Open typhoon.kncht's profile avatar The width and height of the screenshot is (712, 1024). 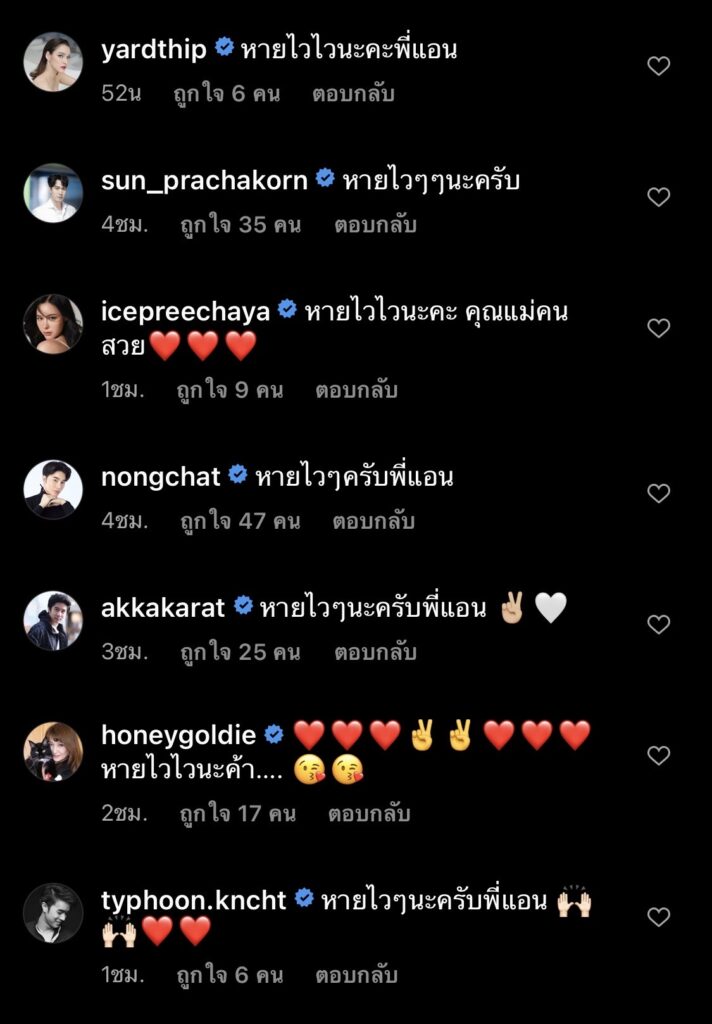53,912
